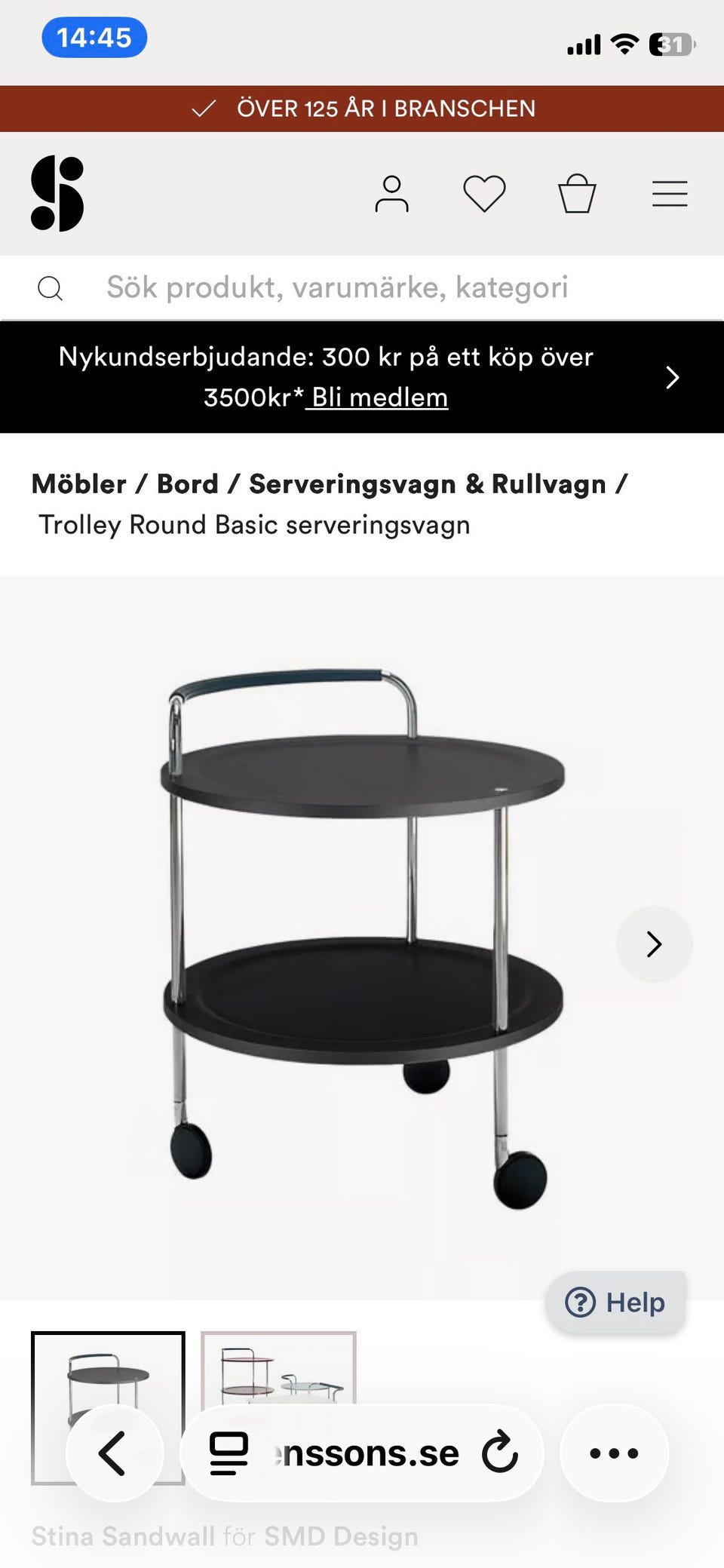Follow the Bli medlem link
Screen dimensions: 724x1568
(x=379, y=397)
